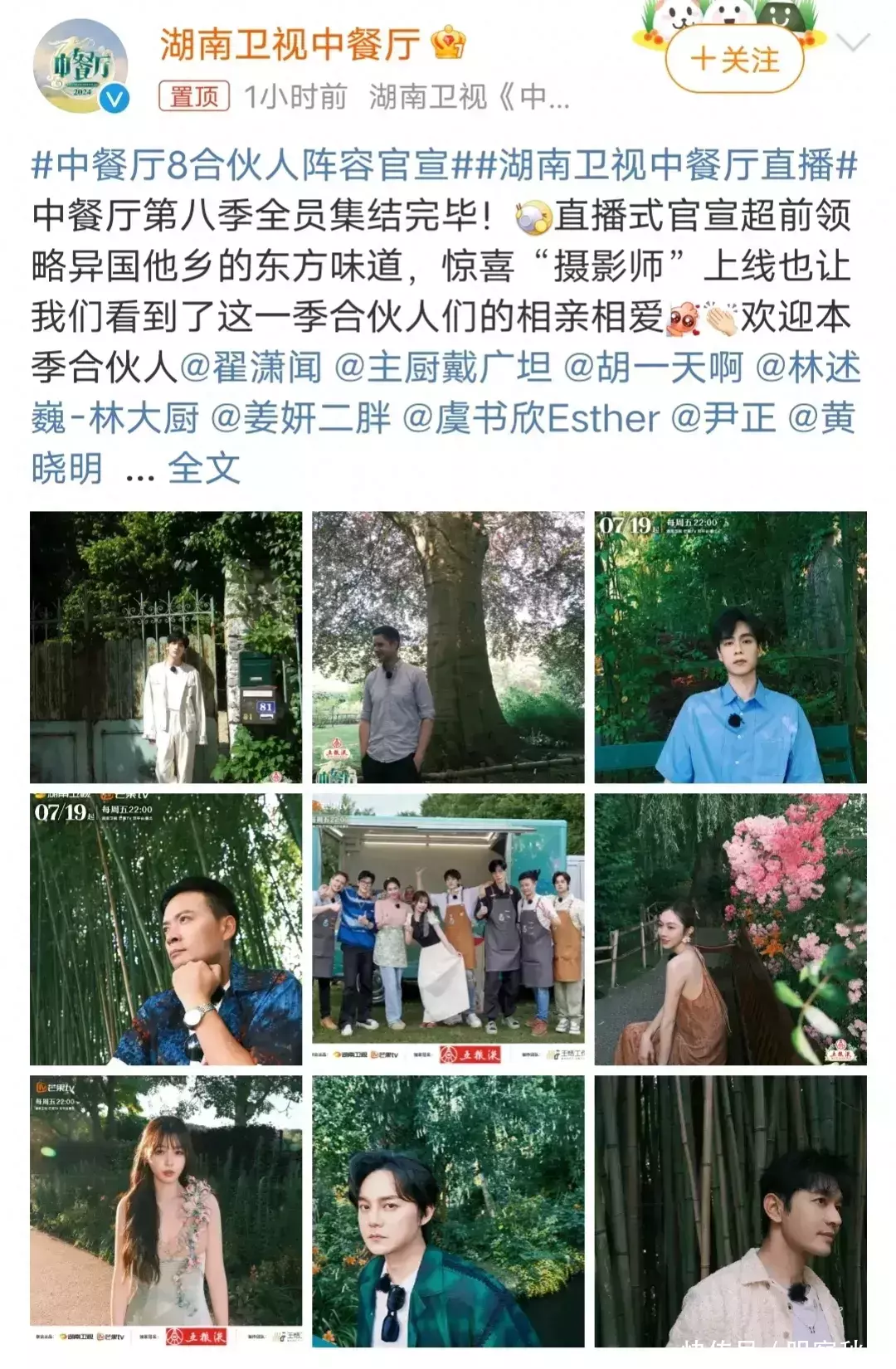Open the mention @主厨戴广坦
The height and width of the screenshot is (1369, 896).
pos(443,368)
